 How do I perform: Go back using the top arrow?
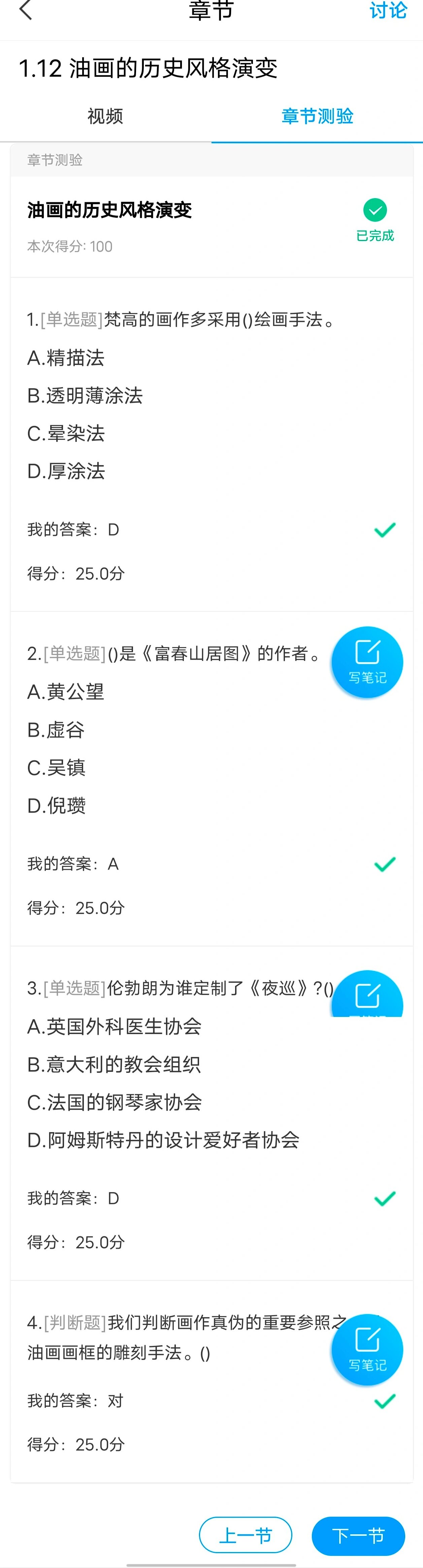(x=26, y=10)
